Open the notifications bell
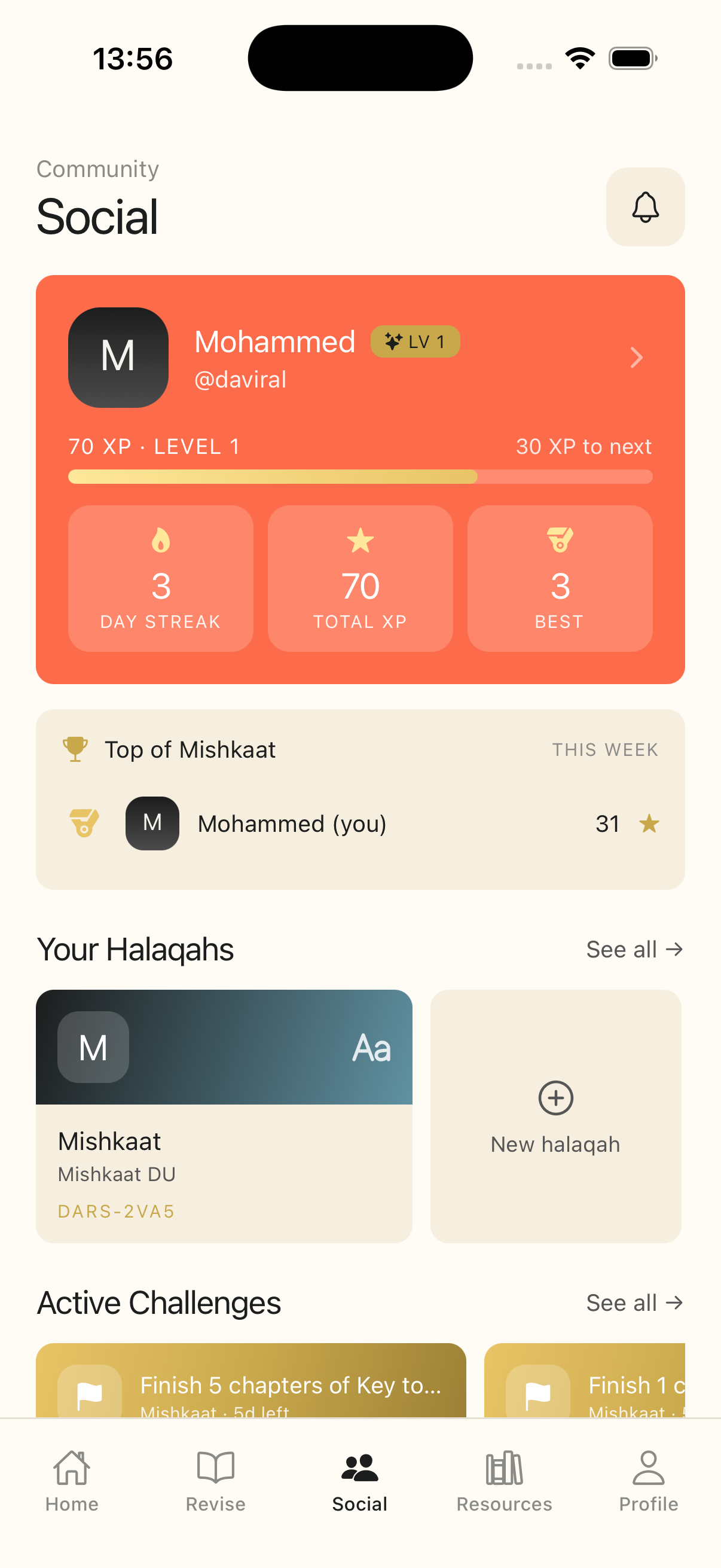This screenshot has height=1568, width=721. (645, 208)
